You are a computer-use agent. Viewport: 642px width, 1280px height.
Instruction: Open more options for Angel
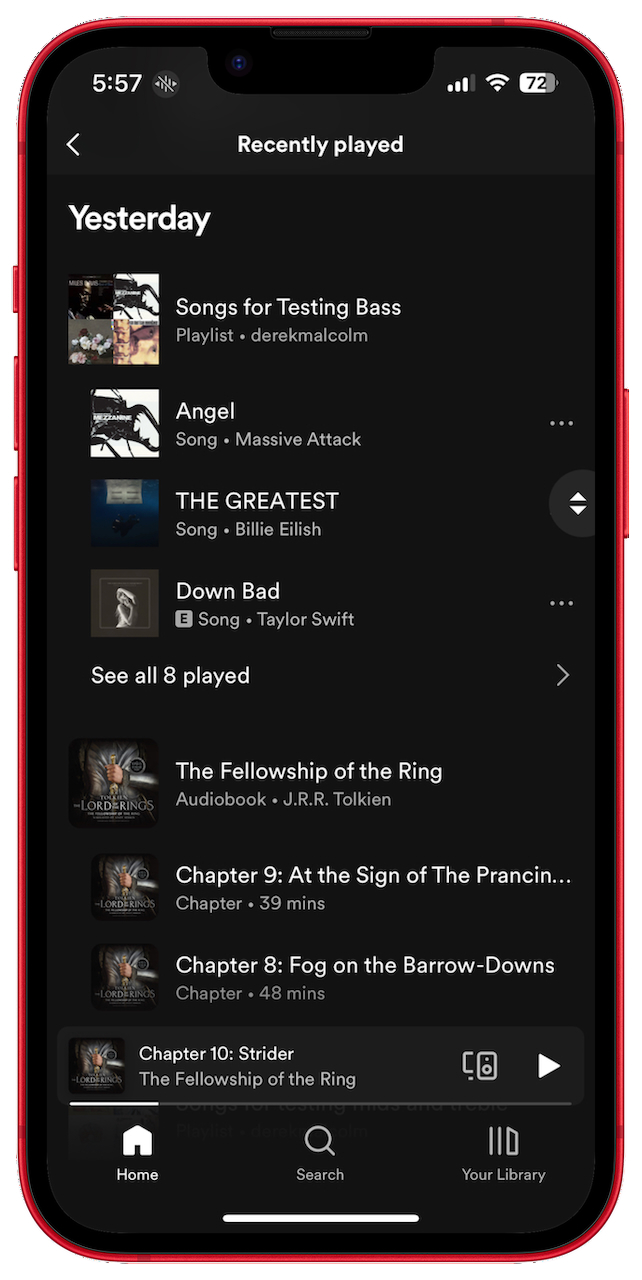(562, 424)
